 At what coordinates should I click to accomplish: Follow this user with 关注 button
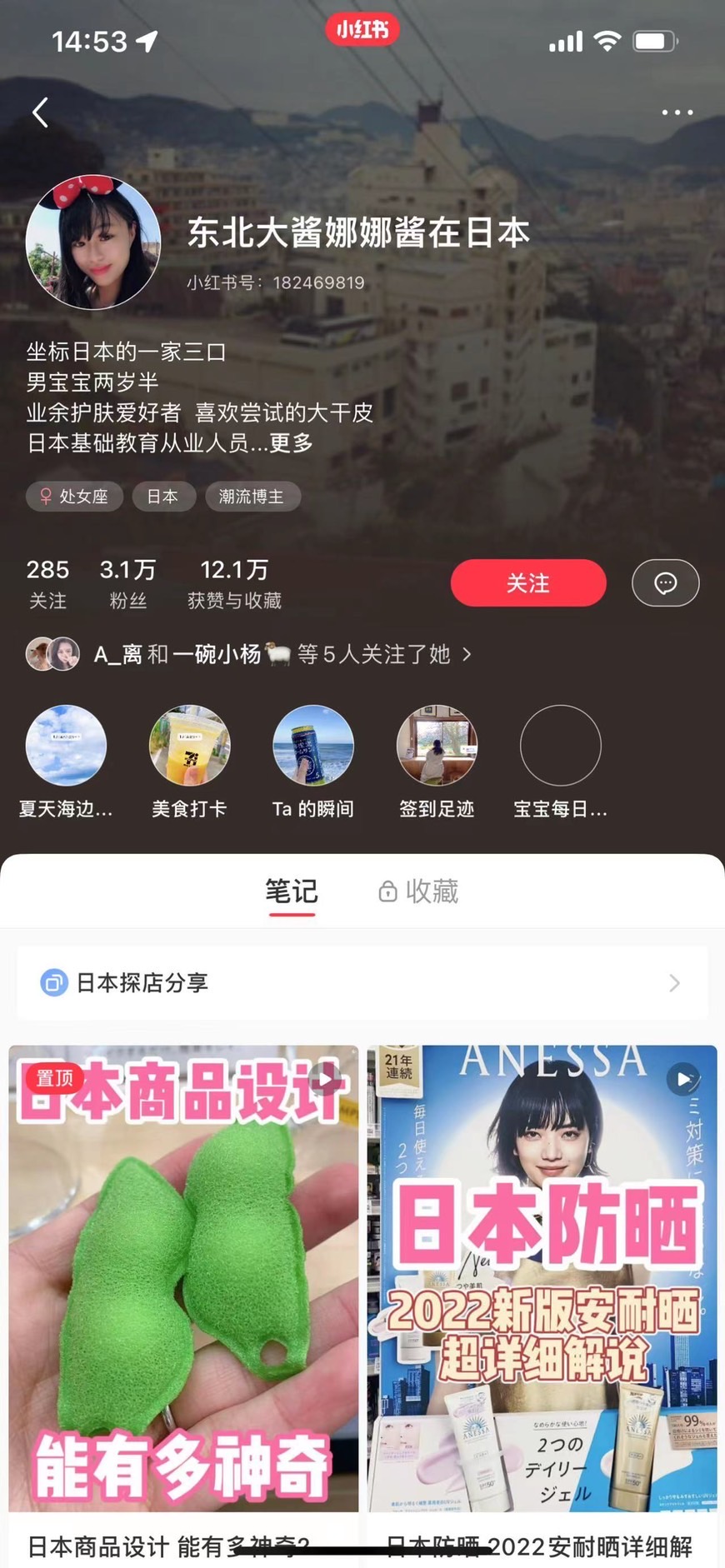pos(527,582)
